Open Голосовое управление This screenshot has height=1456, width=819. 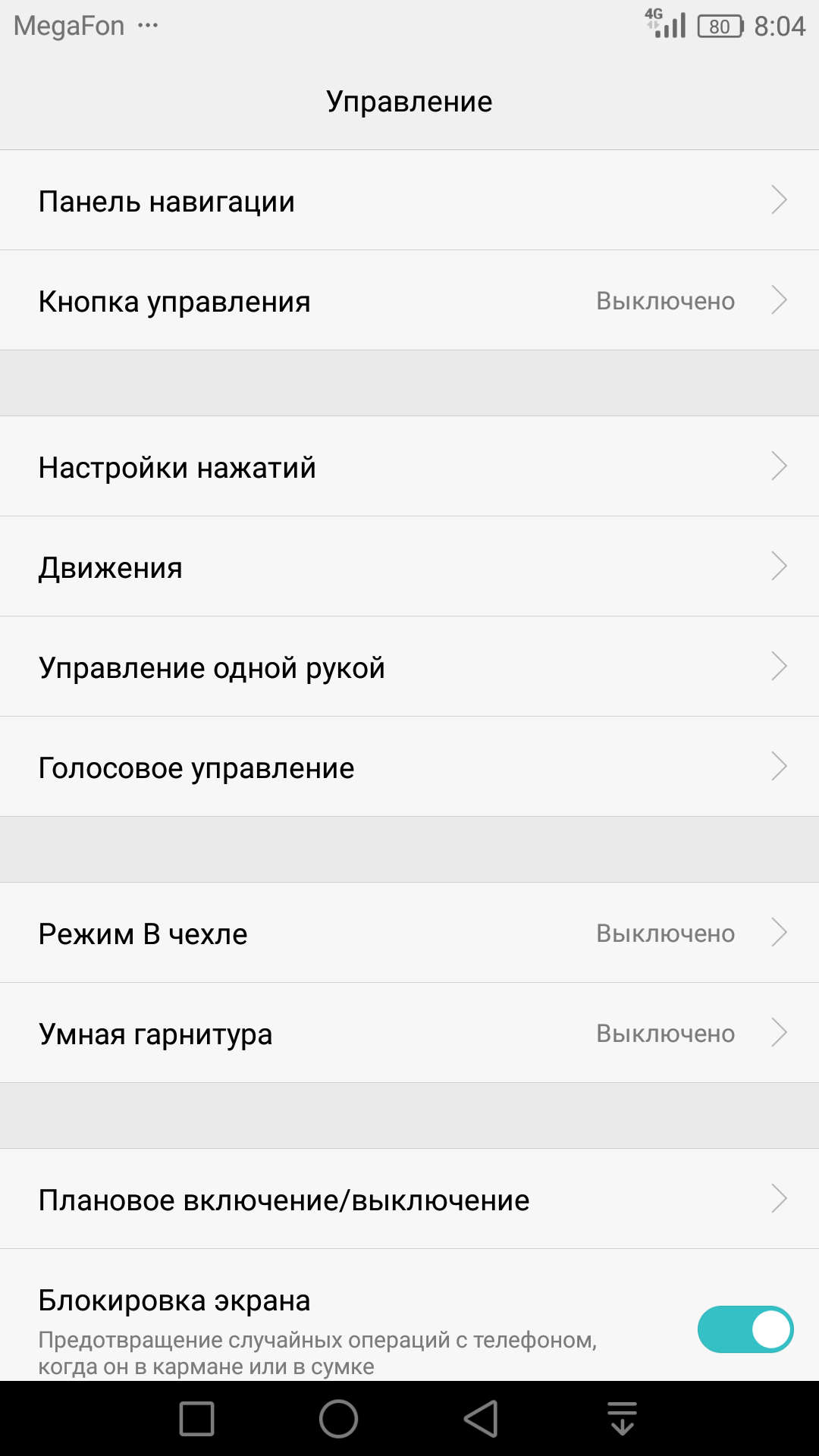click(409, 767)
